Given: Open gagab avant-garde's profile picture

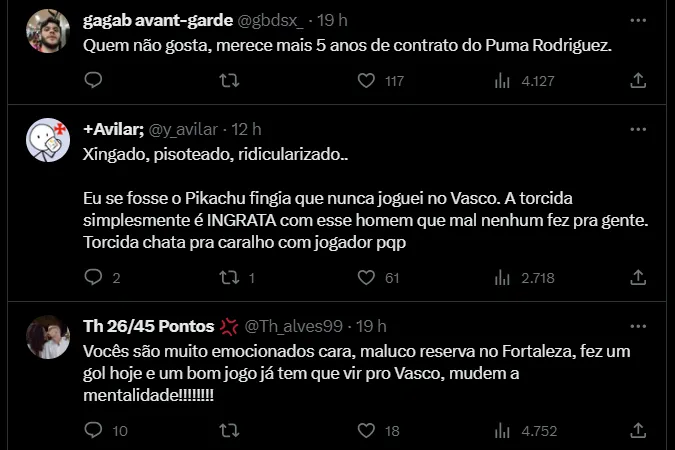Looking at the screenshot, I should point(47,32).
